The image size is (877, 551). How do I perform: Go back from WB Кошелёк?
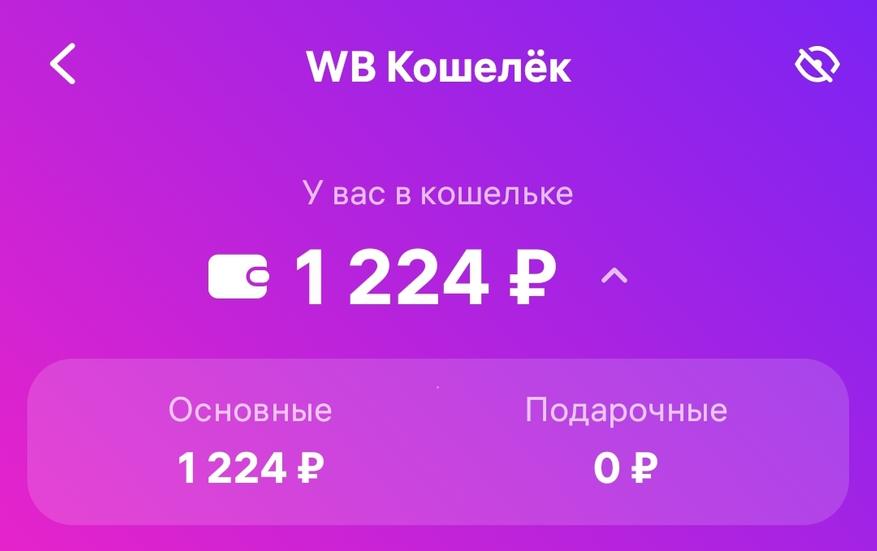point(62,65)
